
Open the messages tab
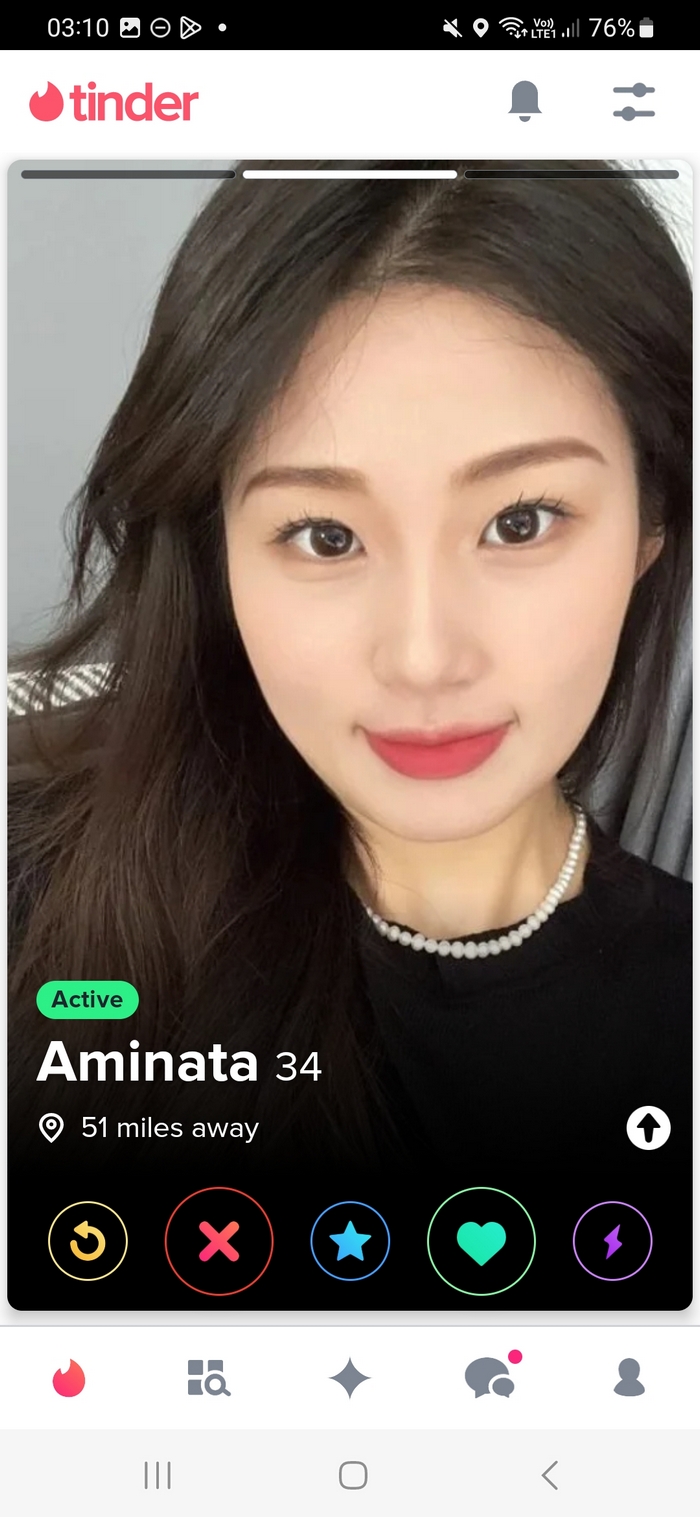490,1378
